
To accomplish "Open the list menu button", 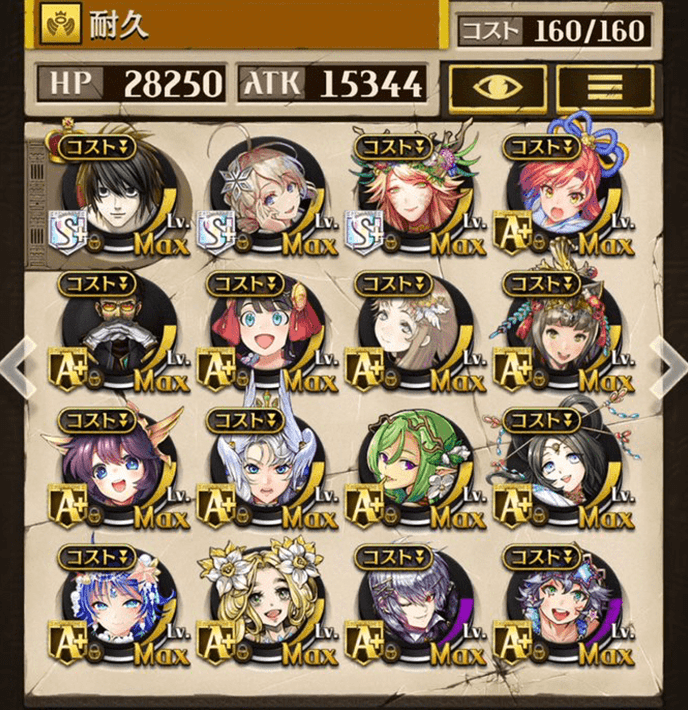I will point(604,88).
